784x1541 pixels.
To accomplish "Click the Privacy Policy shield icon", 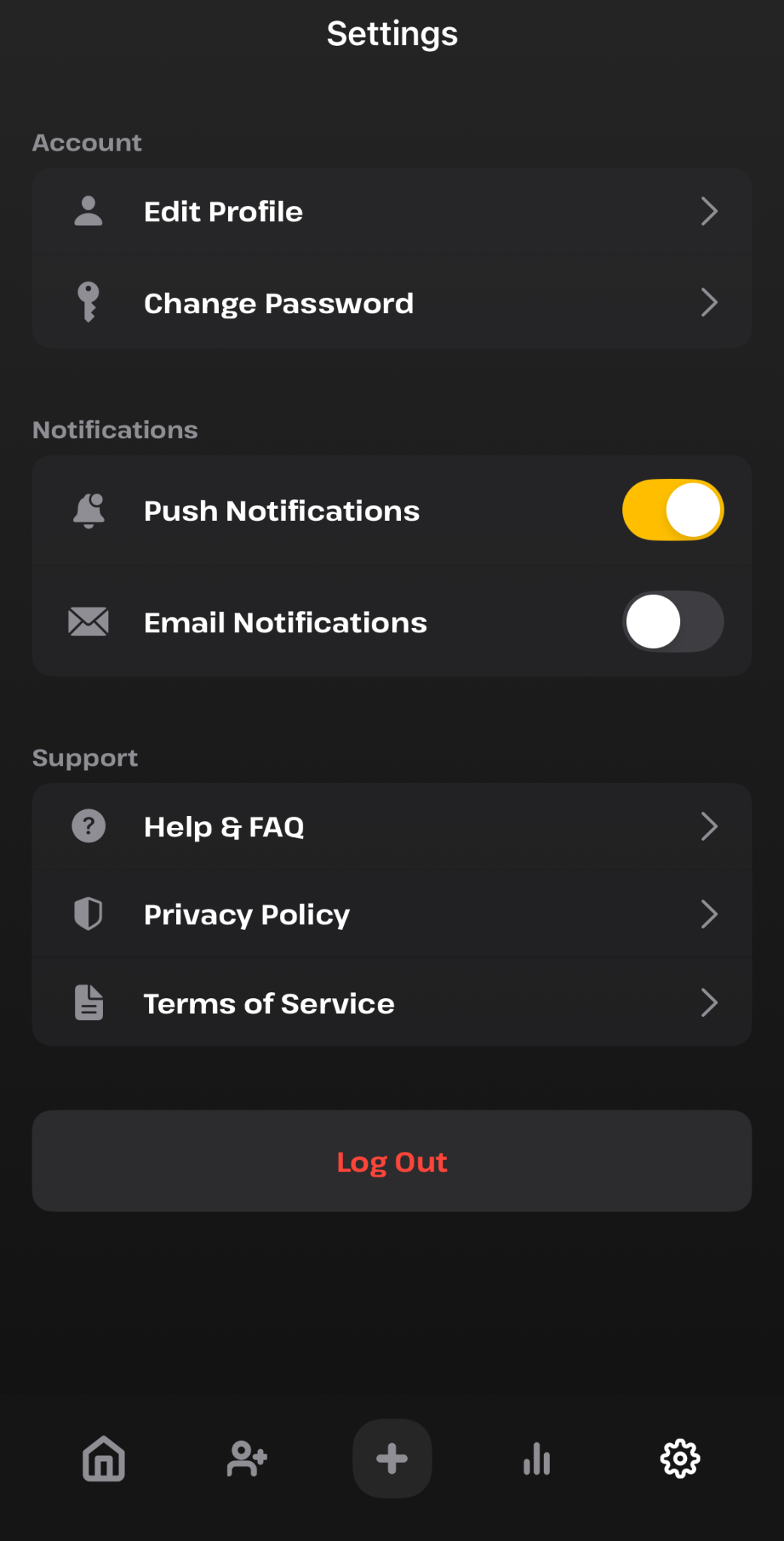I will click(x=88, y=914).
